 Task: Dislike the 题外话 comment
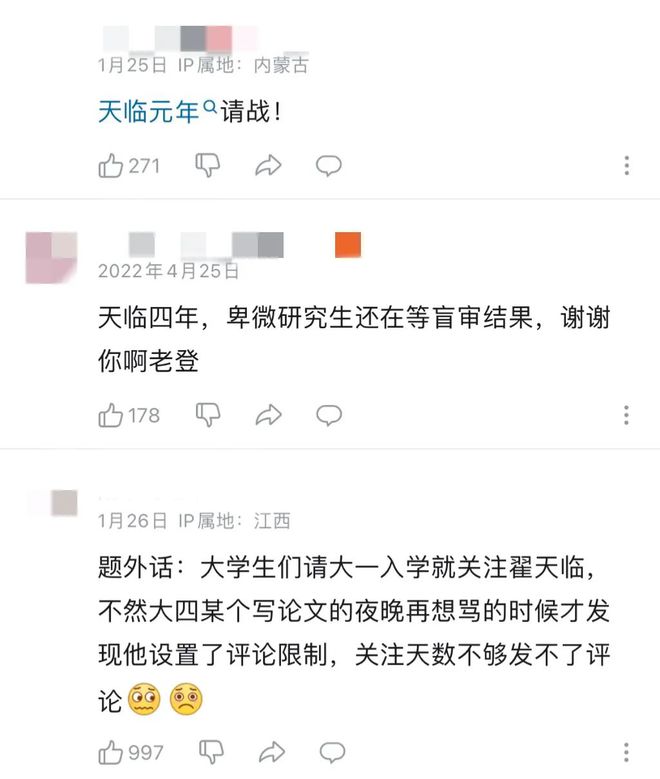(207, 752)
